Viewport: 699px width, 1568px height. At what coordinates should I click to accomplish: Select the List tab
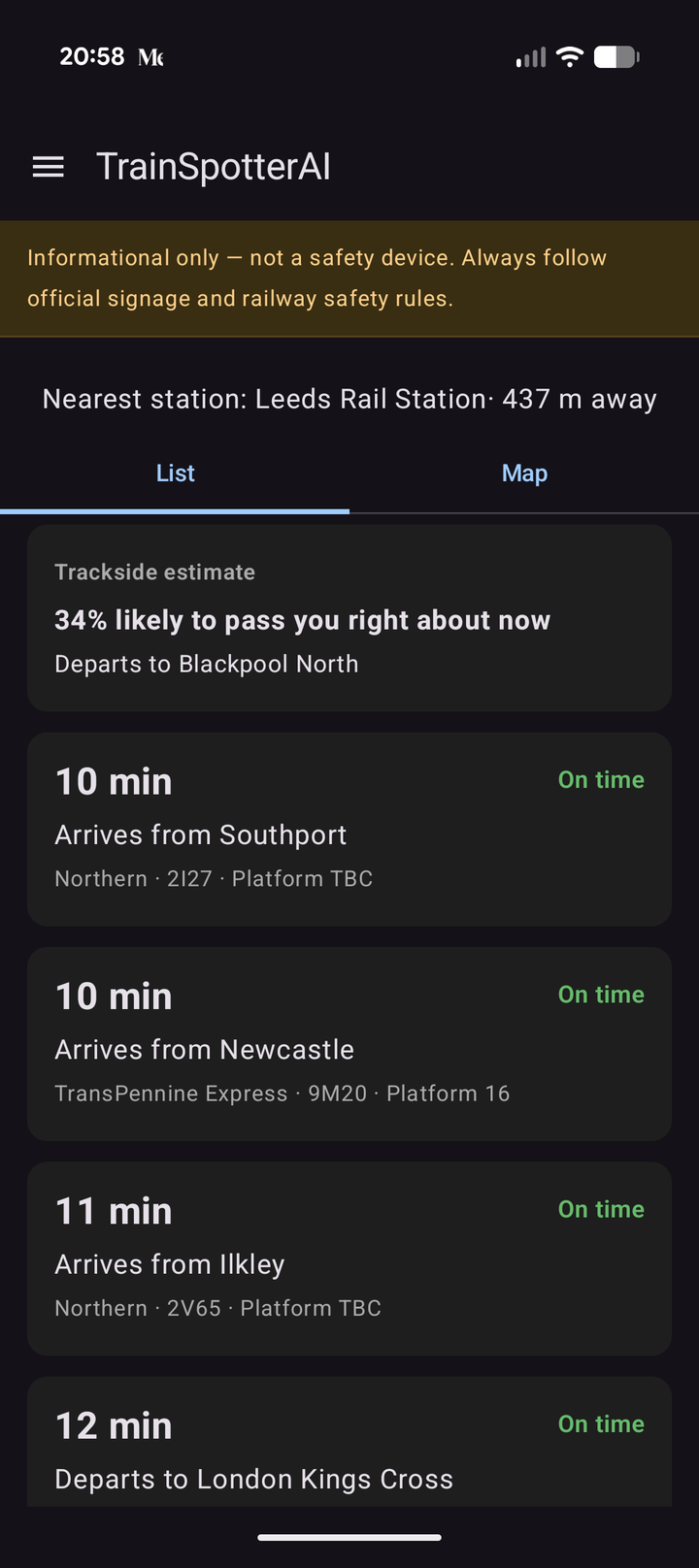click(x=175, y=474)
